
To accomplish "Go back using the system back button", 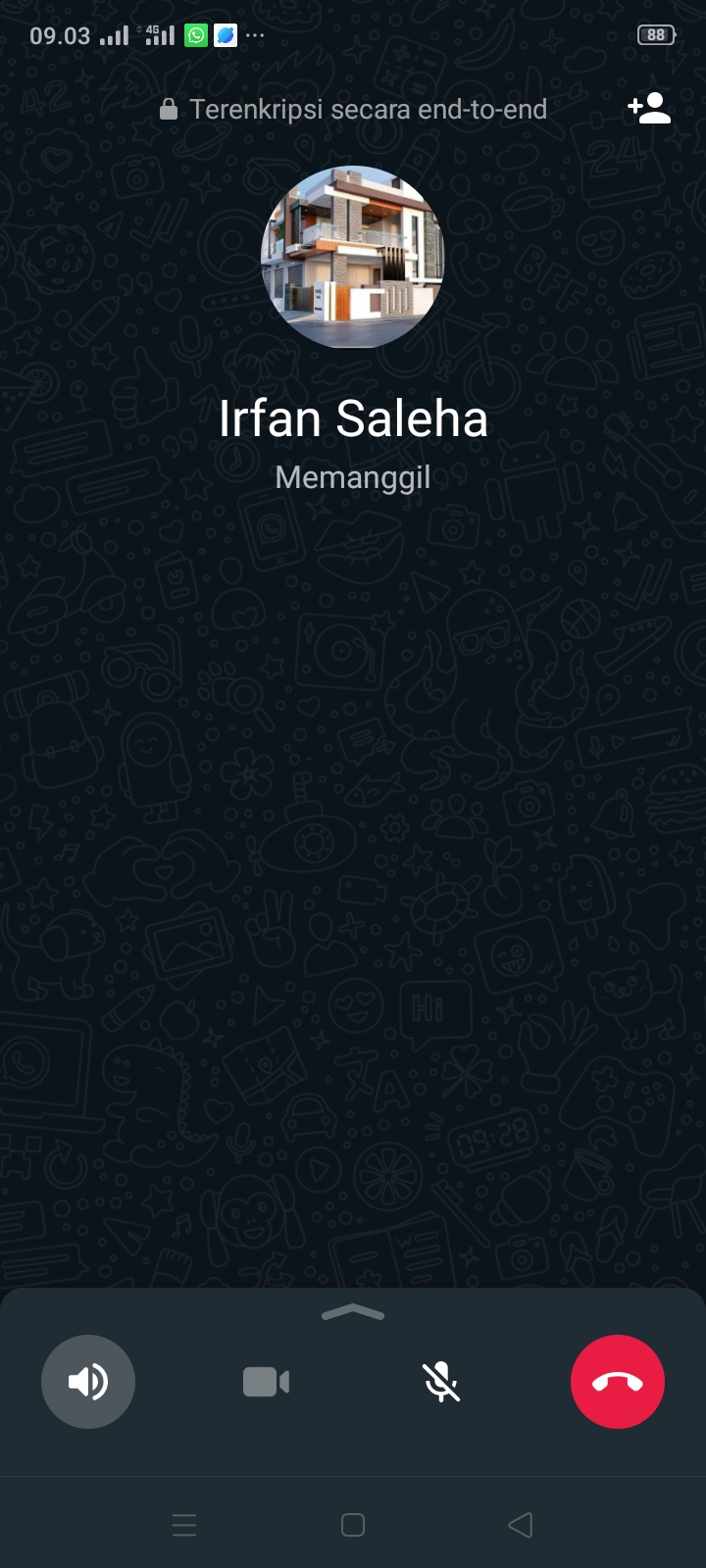I will [521, 1525].
